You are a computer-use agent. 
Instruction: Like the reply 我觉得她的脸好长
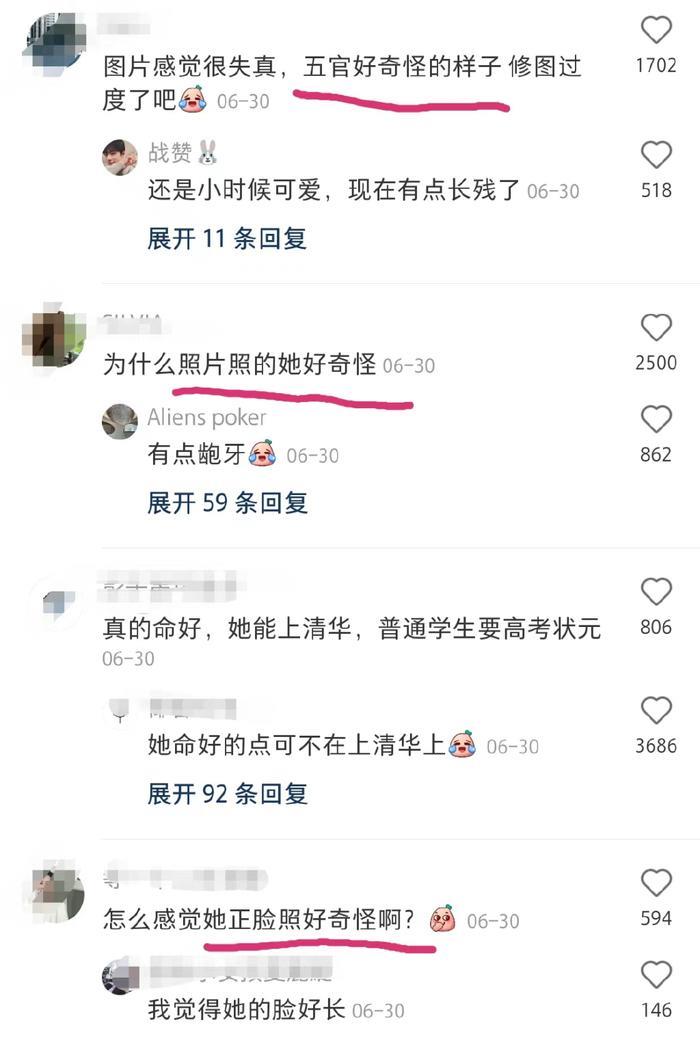(656, 975)
